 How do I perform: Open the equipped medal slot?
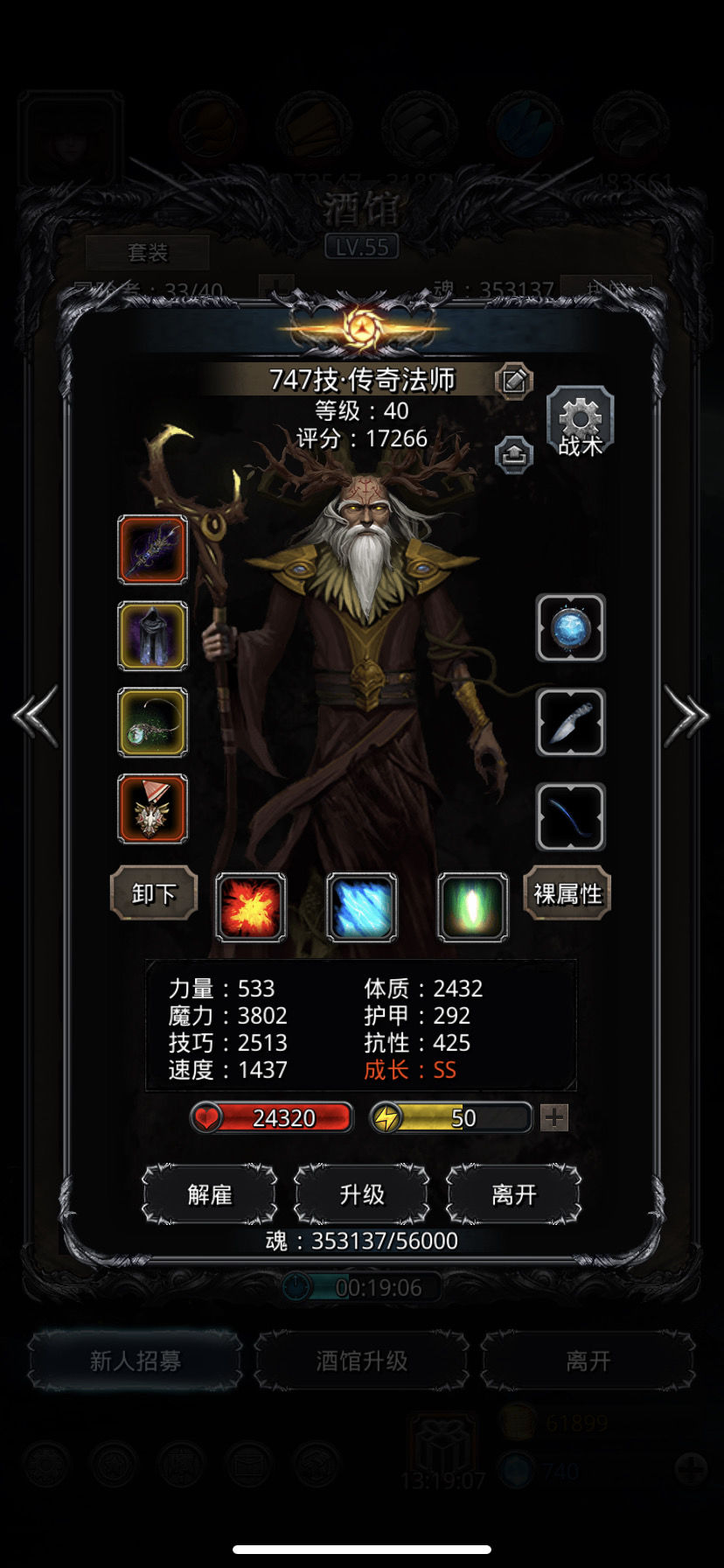click(x=153, y=809)
